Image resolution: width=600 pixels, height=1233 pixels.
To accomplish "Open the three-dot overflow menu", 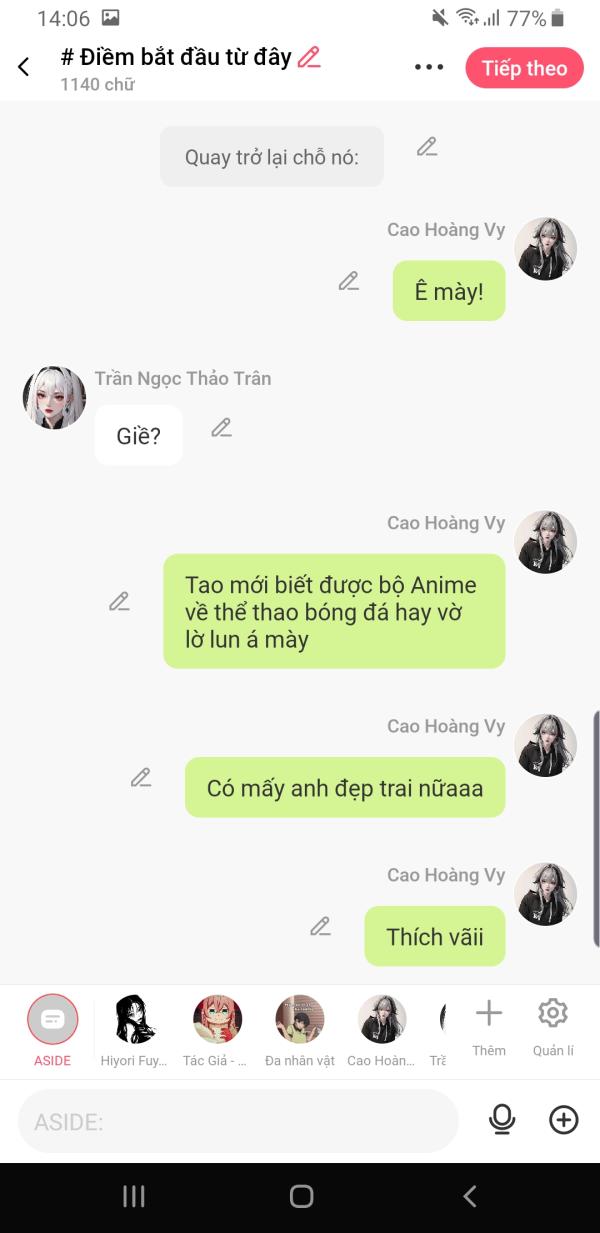I will point(428,67).
